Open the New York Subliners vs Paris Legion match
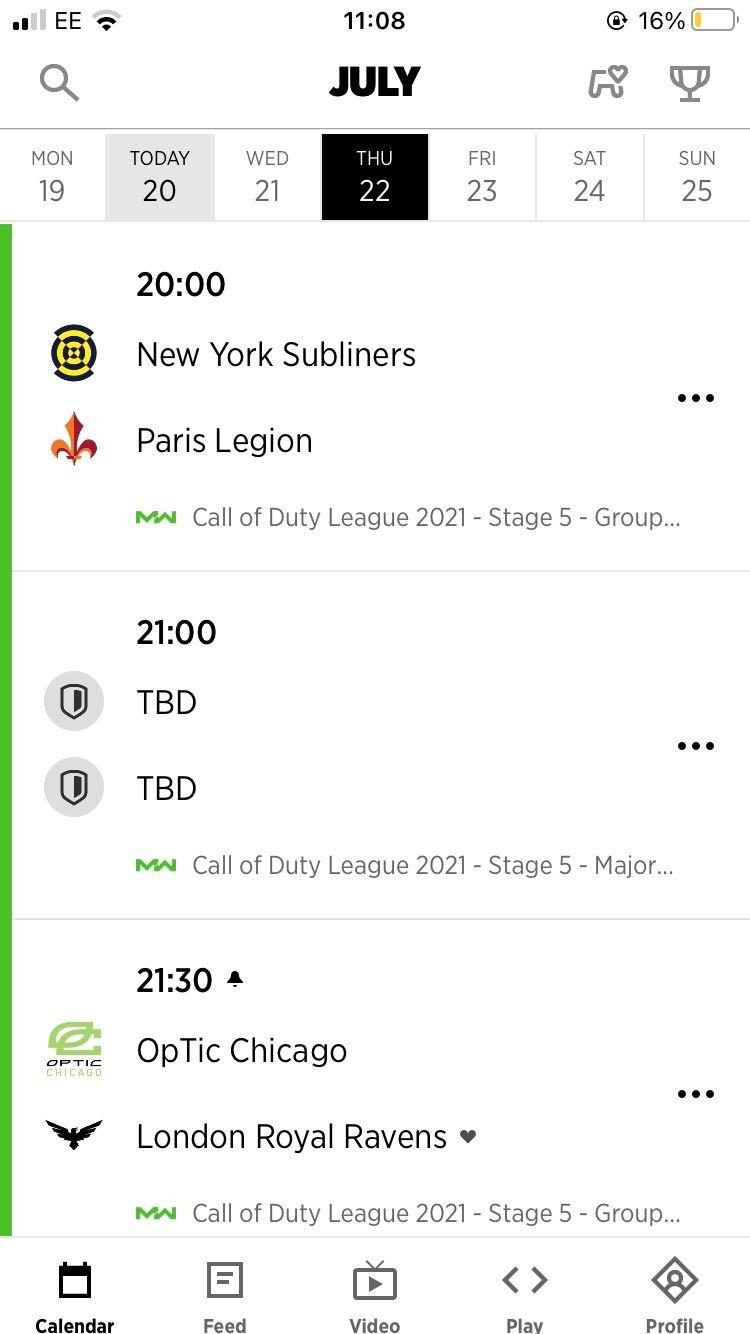This screenshot has height=1334, width=750. 381,398
